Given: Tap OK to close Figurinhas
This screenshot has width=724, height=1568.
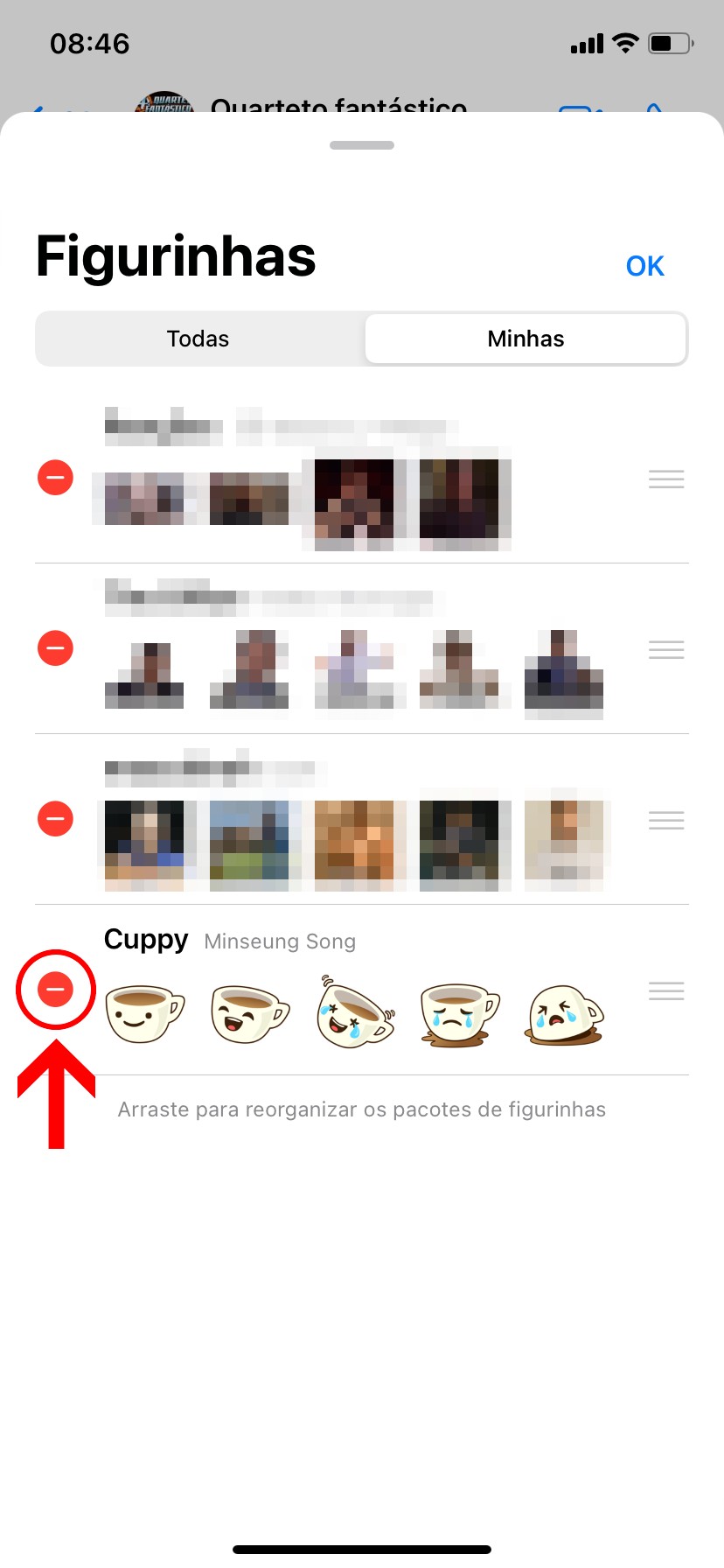Looking at the screenshot, I should (x=644, y=266).
